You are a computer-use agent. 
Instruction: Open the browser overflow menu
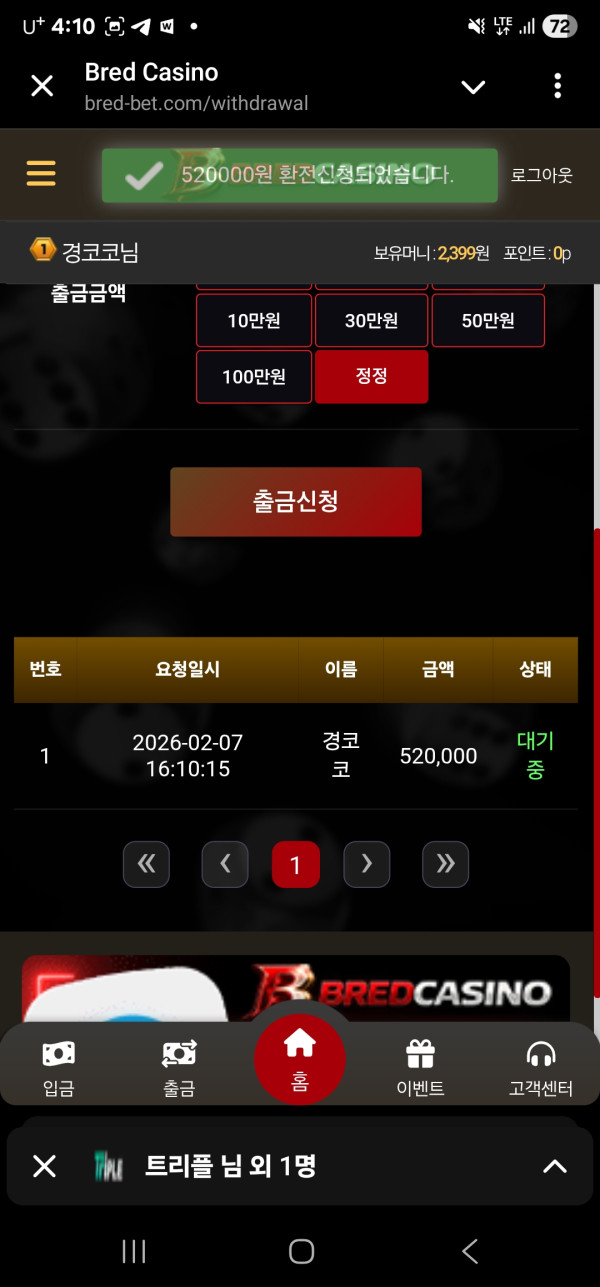coord(557,86)
